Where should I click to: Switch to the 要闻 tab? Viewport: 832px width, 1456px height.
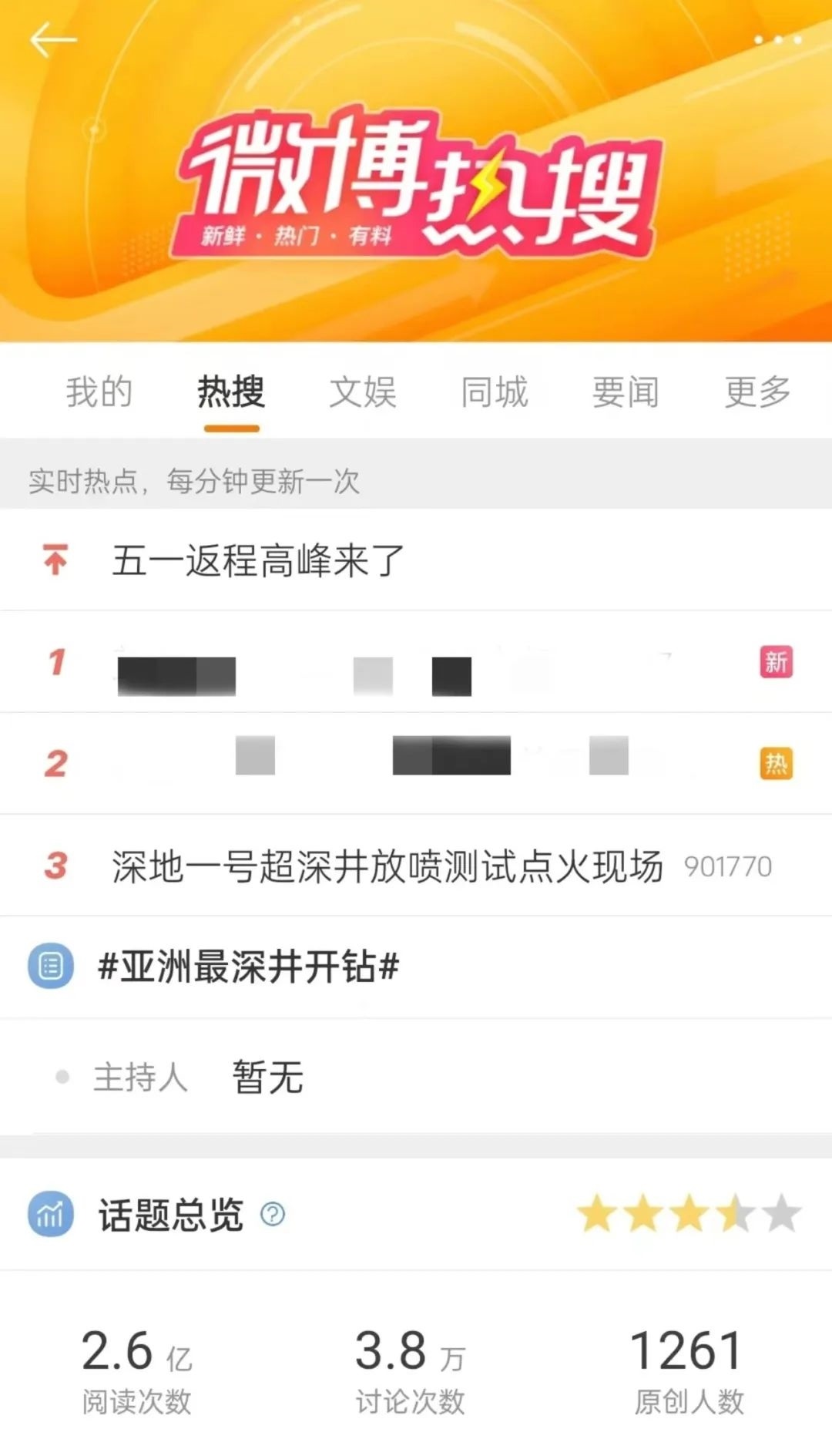pos(626,392)
